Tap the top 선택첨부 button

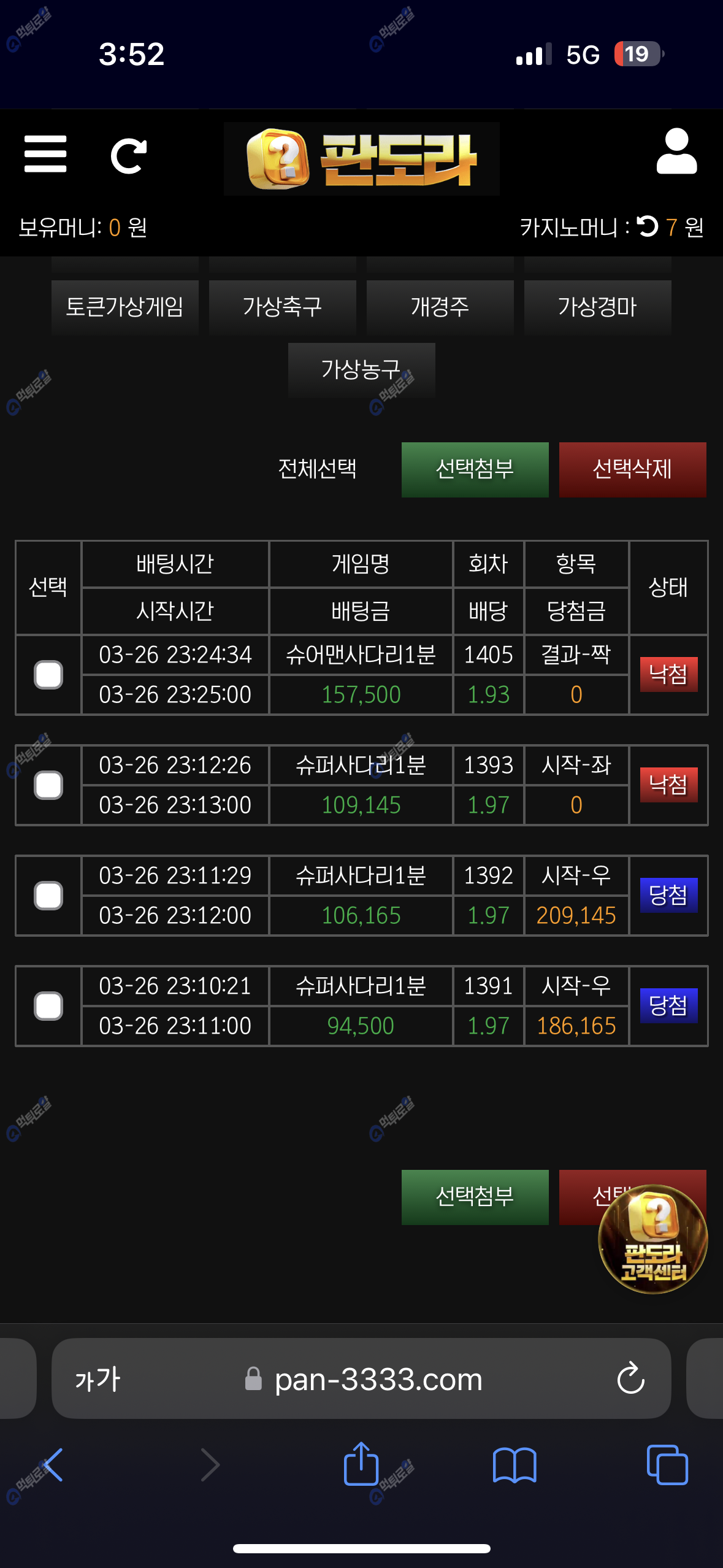tap(475, 469)
